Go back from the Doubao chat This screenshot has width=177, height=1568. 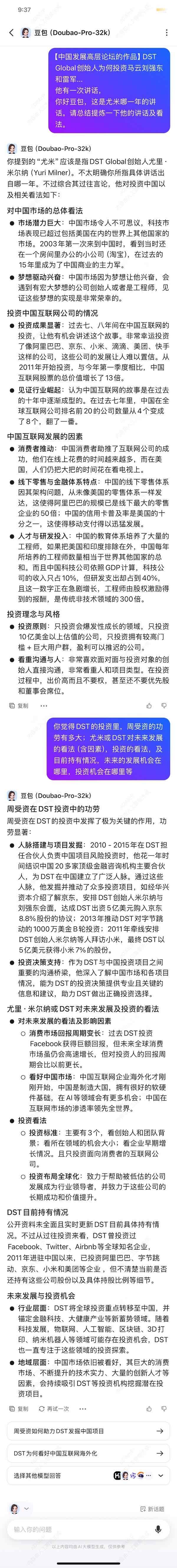11,33
